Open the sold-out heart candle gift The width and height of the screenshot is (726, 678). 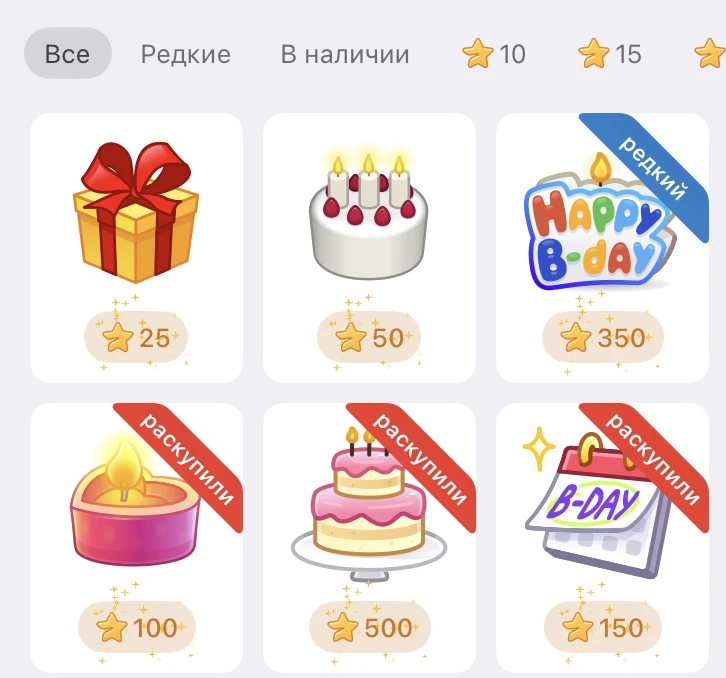click(136, 538)
